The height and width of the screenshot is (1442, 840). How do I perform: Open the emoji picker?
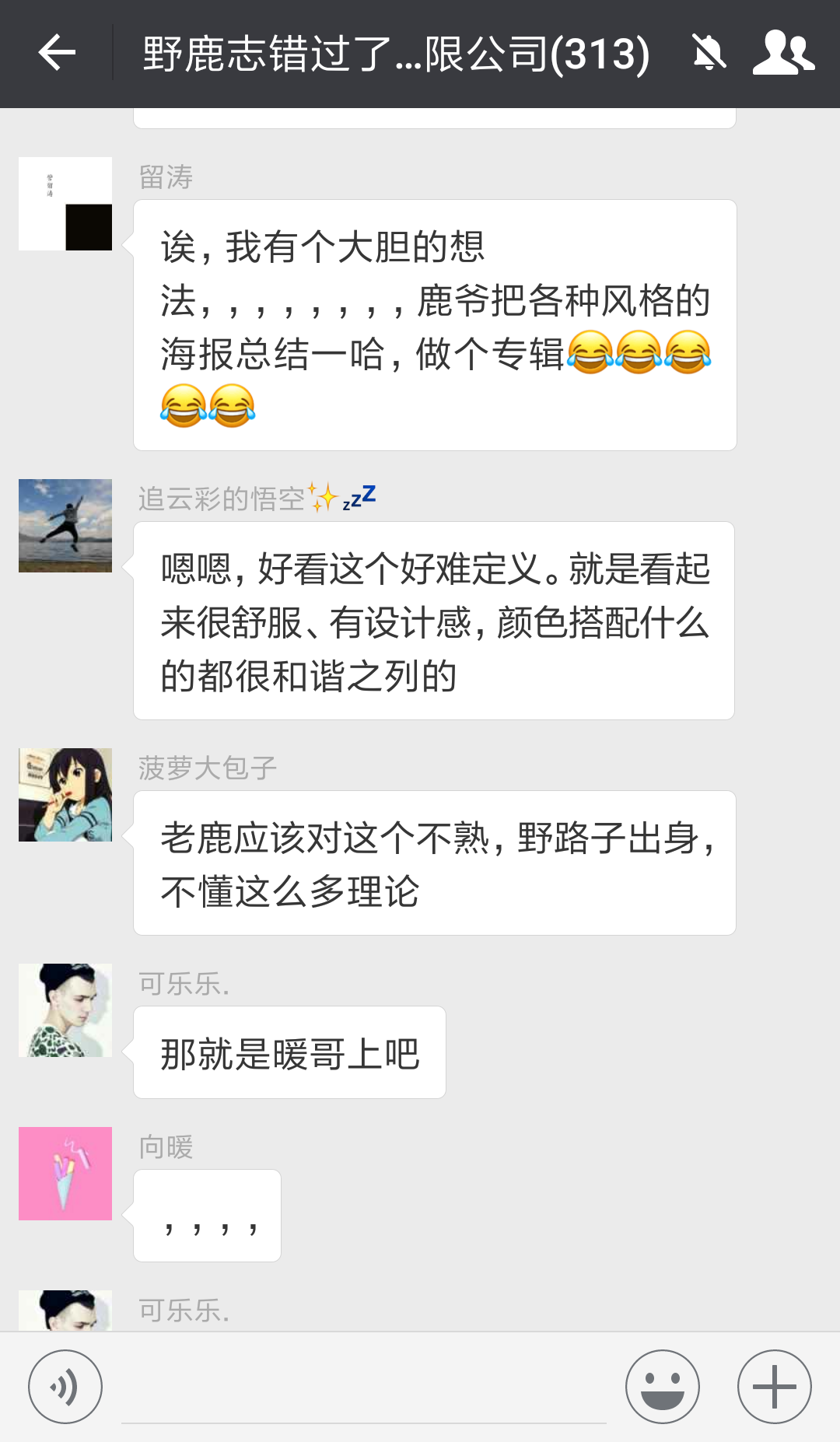click(662, 1387)
